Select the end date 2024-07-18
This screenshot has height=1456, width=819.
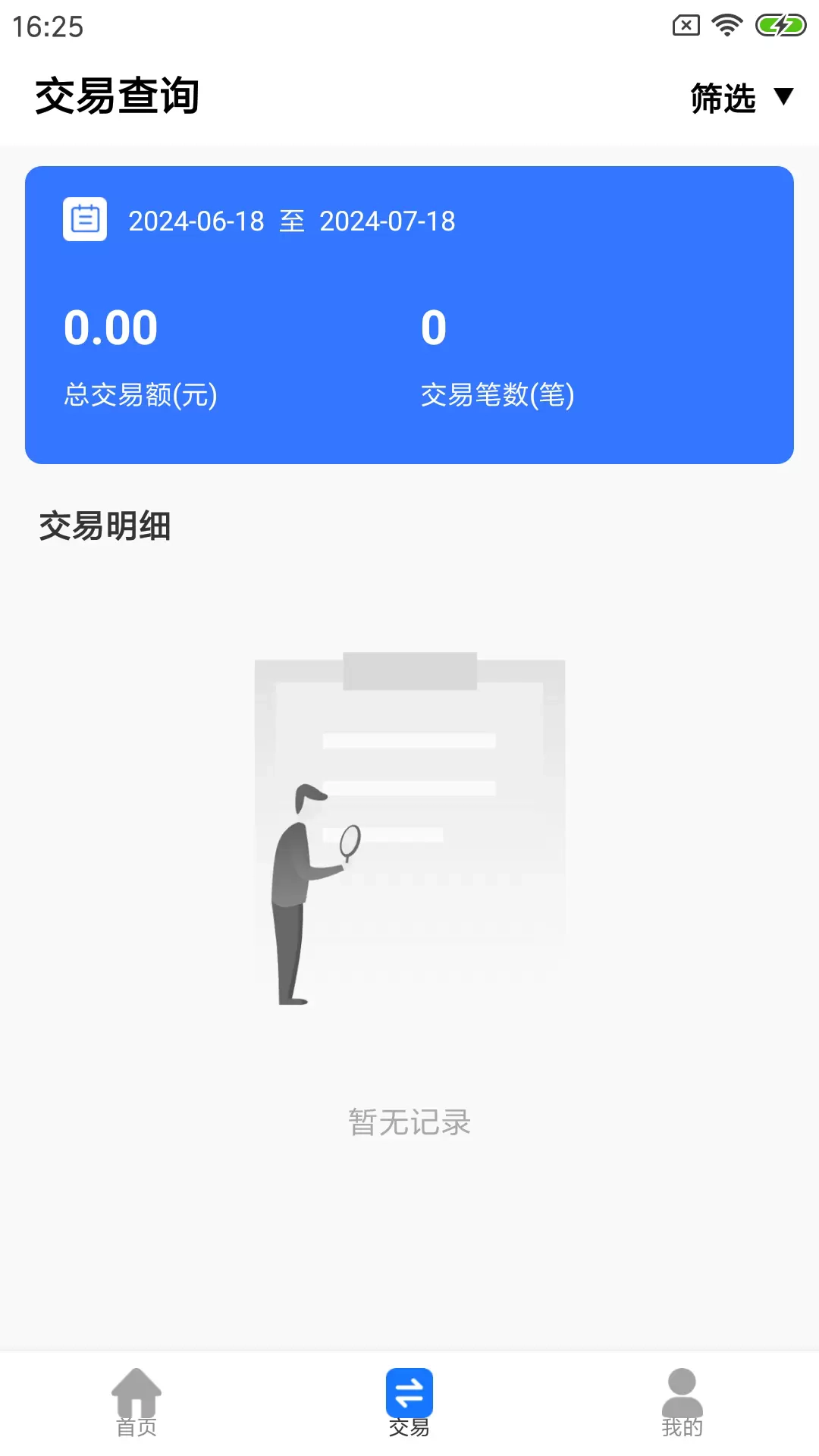click(x=387, y=221)
